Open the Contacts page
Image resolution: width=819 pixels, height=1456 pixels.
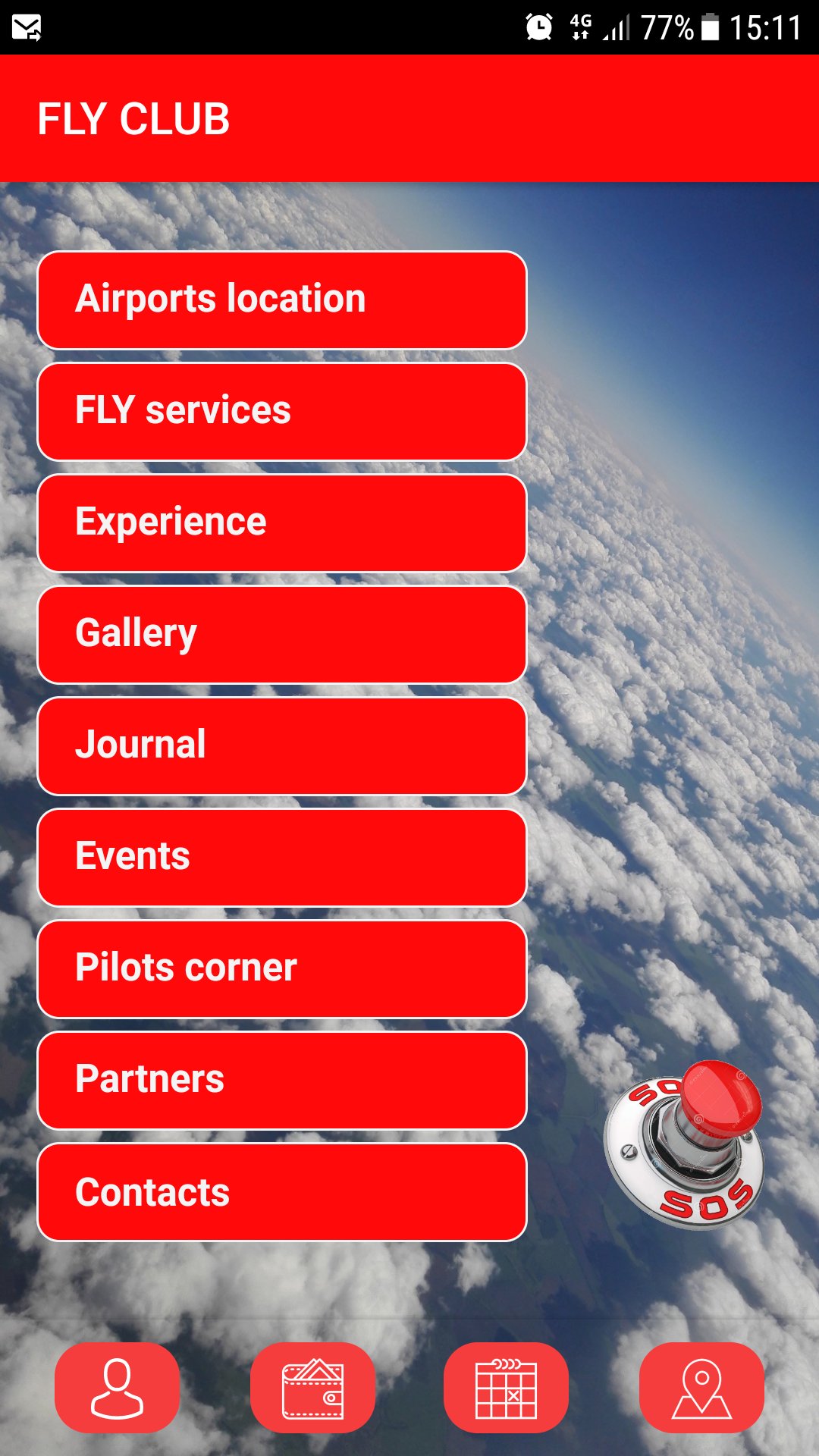coord(283,1191)
